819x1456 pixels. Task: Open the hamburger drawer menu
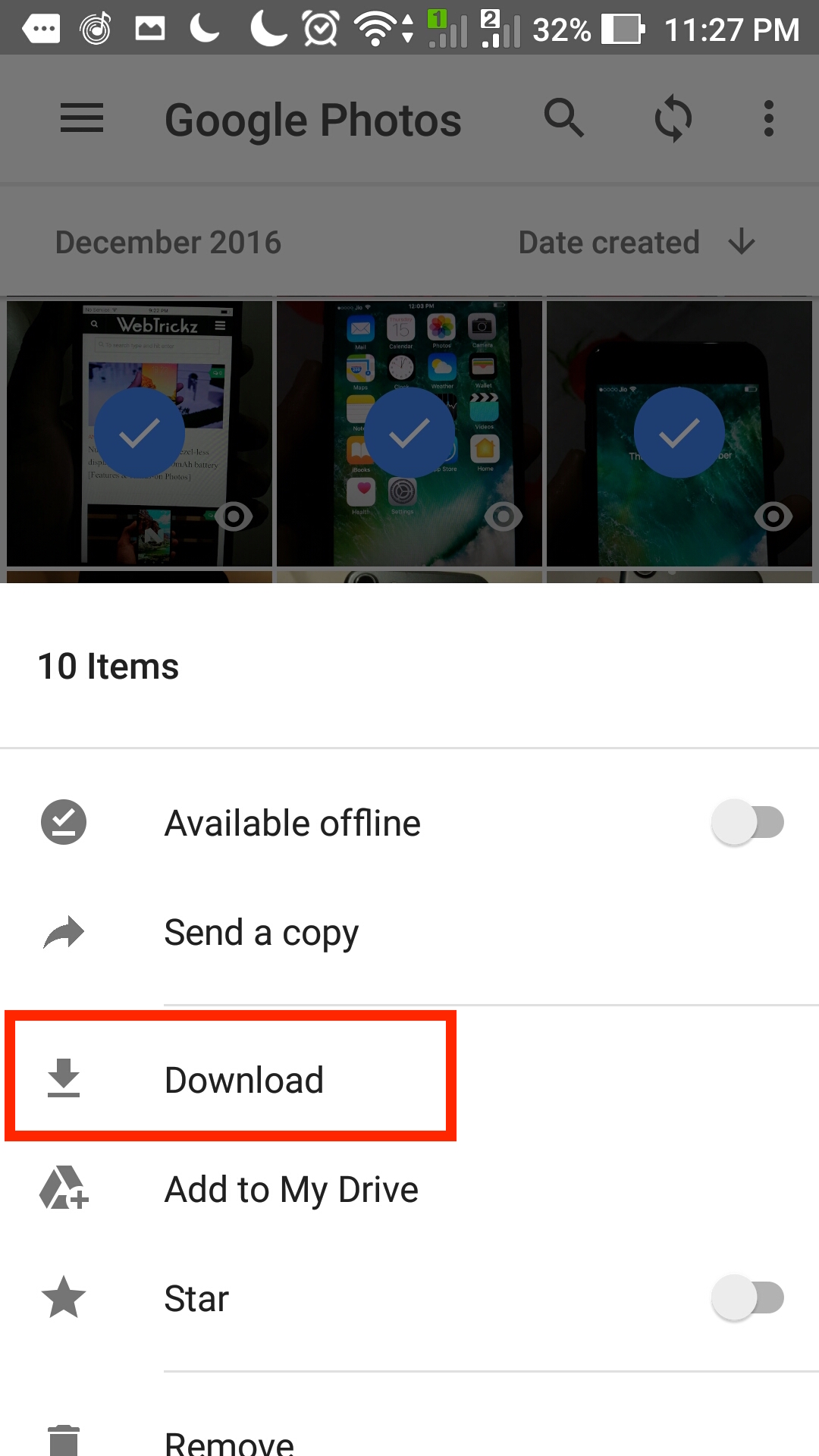[82, 118]
